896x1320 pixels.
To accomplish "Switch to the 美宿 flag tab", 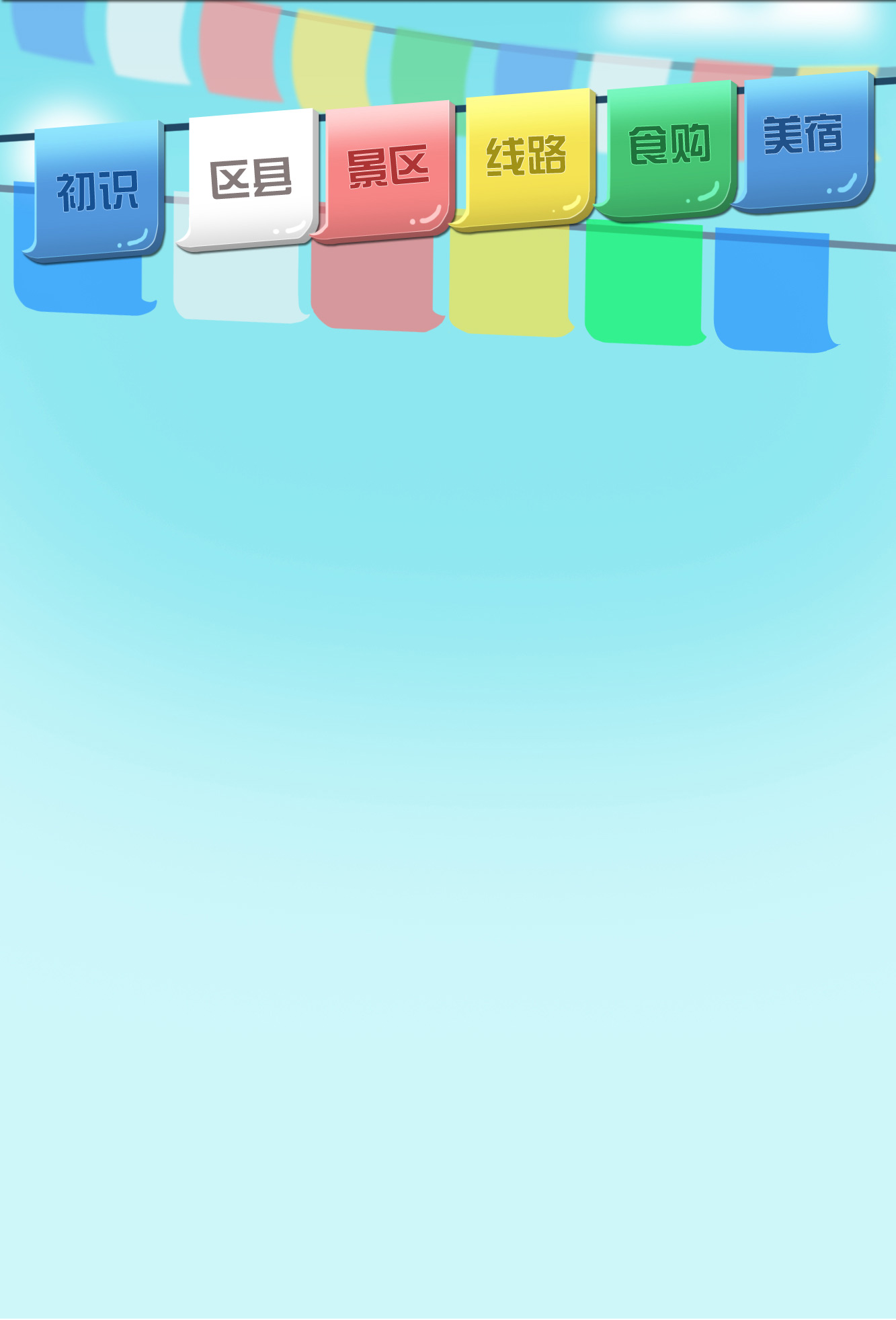I will 803,135.
